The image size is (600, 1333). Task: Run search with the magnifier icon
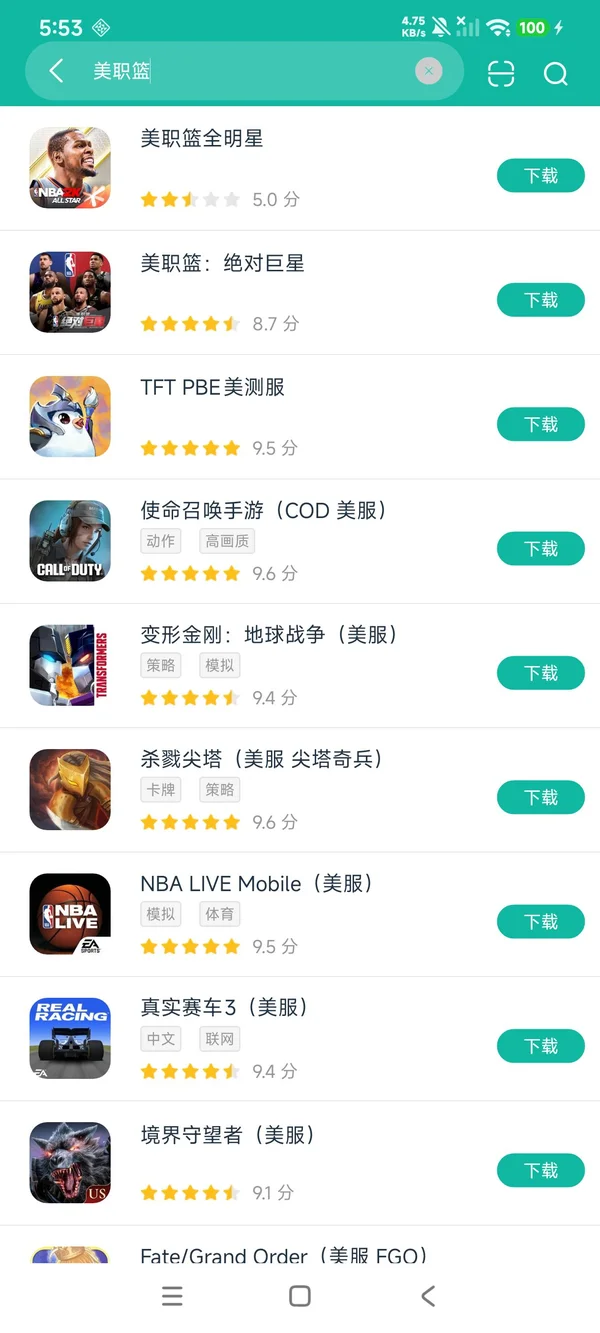555,73
